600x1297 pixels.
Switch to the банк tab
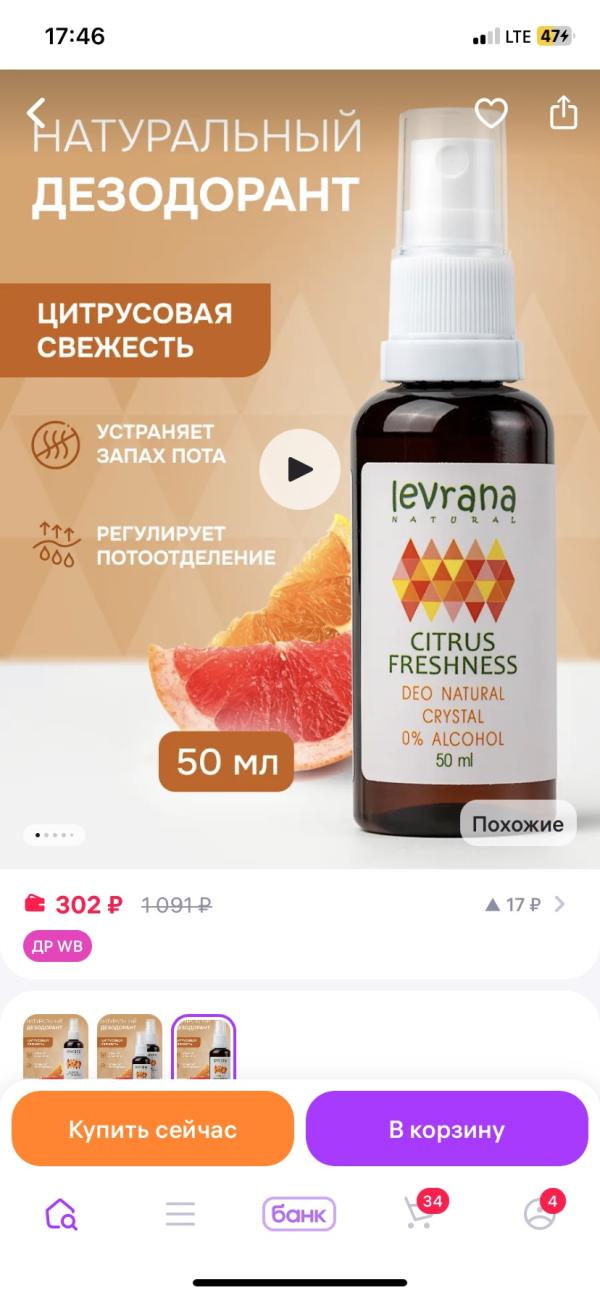point(299,1214)
